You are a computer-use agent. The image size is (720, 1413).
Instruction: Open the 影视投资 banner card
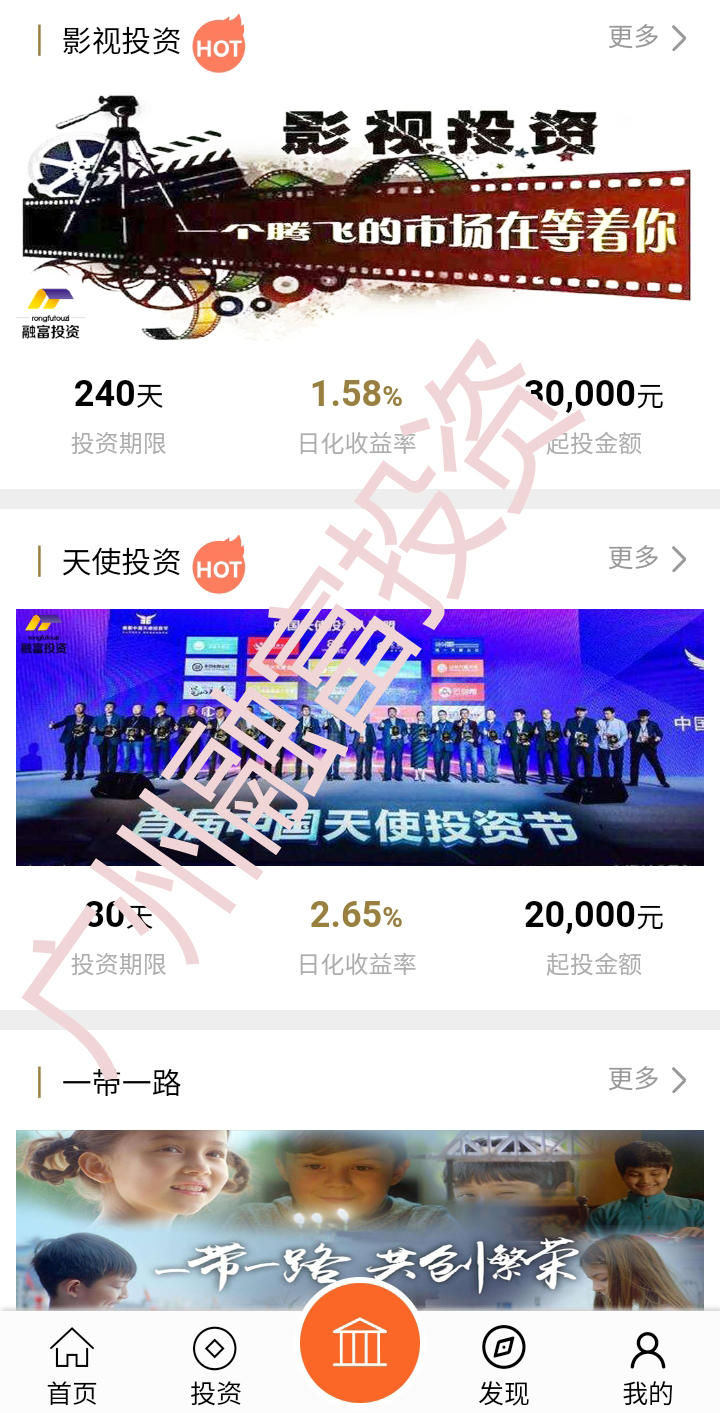tap(360, 217)
